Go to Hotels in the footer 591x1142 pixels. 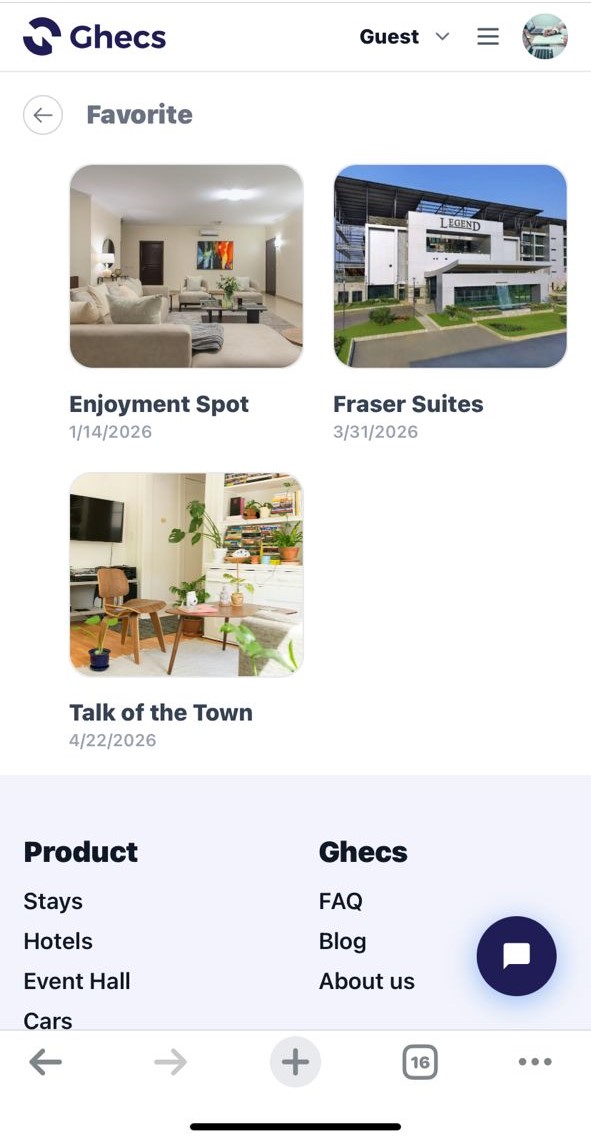coord(58,942)
